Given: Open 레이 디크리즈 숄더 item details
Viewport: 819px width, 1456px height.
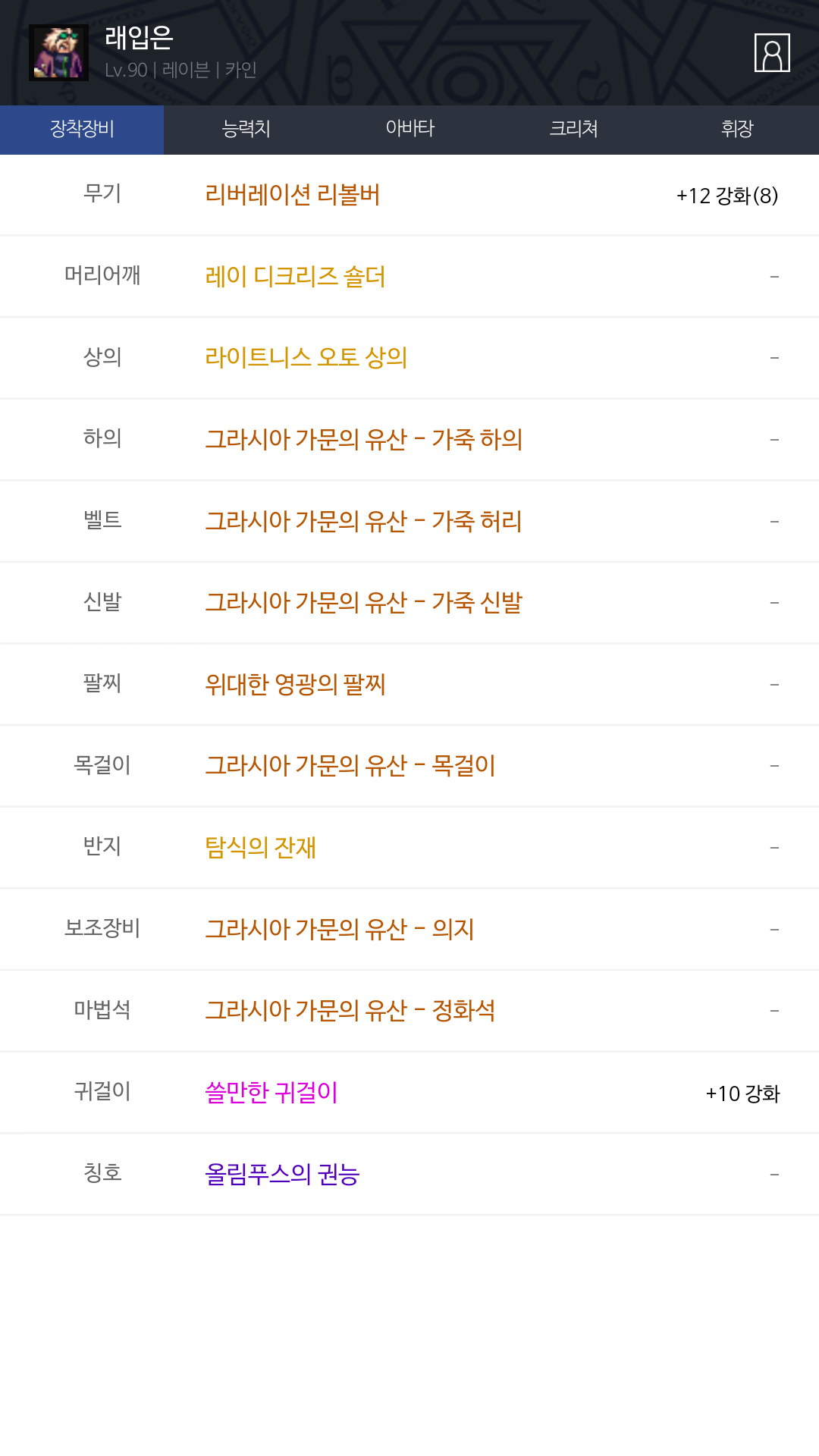Looking at the screenshot, I should [x=295, y=277].
